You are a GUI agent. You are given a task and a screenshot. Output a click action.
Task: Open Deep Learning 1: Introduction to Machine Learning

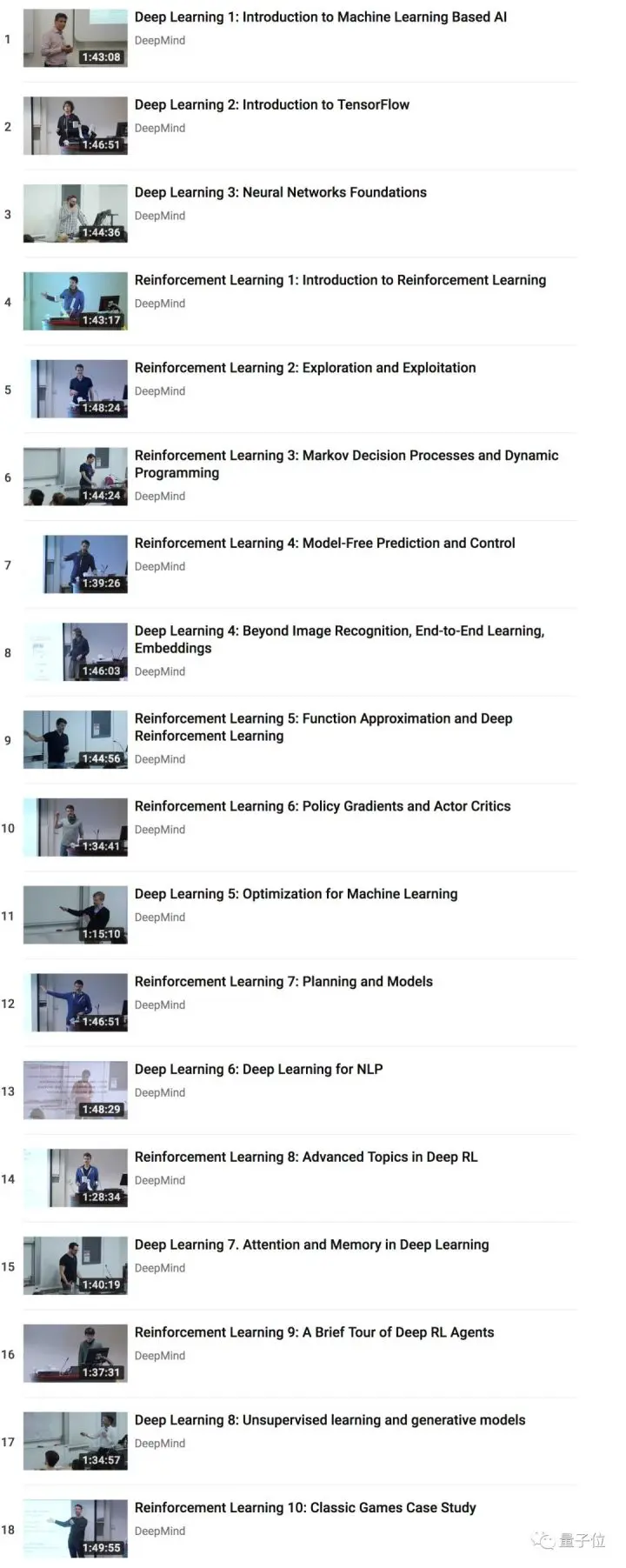click(x=320, y=17)
